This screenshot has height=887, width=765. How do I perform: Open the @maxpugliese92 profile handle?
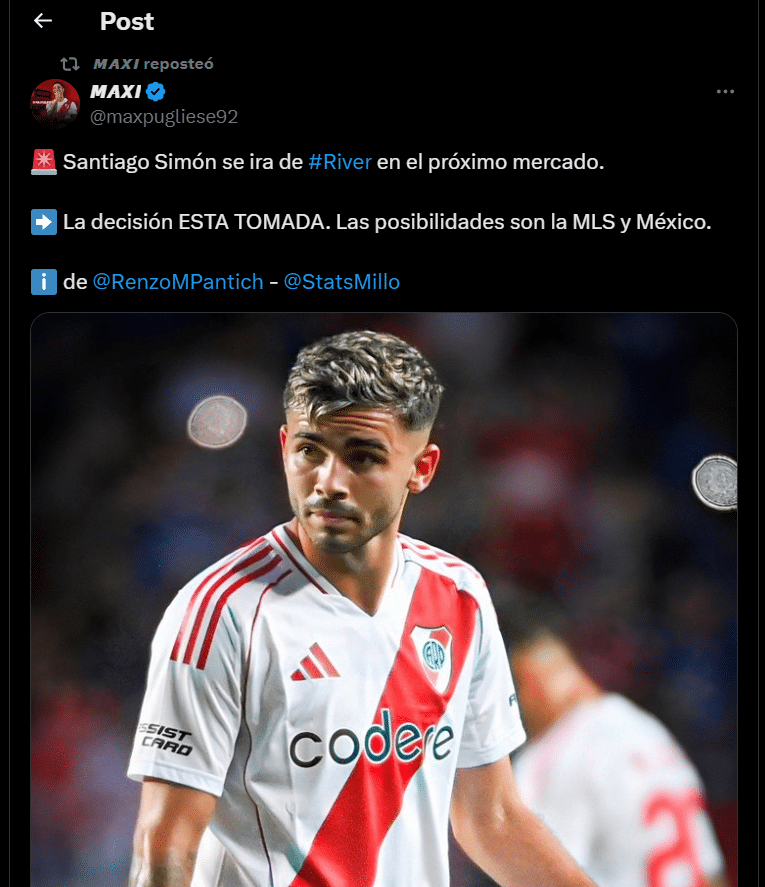(164, 117)
